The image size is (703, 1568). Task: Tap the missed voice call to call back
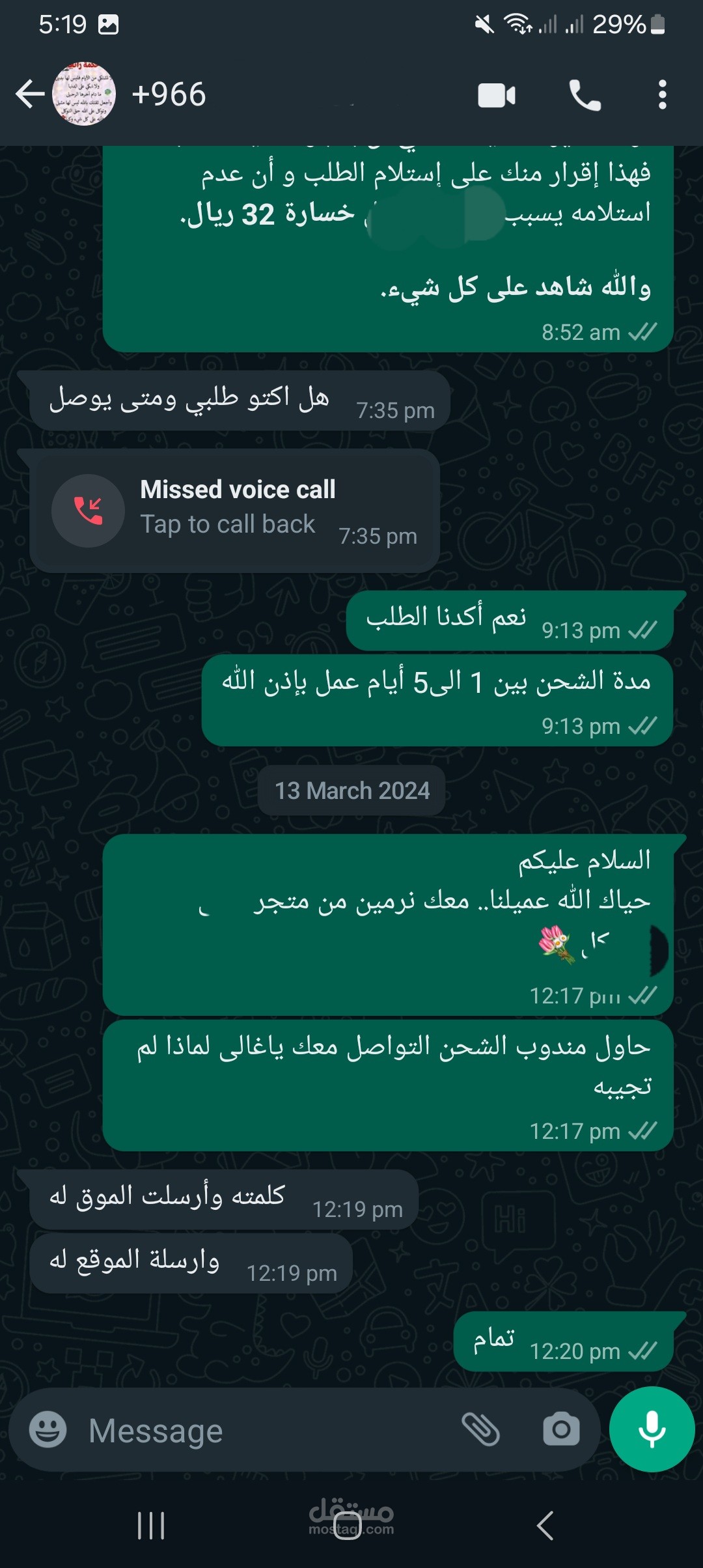pyautogui.click(x=234, y=511)
